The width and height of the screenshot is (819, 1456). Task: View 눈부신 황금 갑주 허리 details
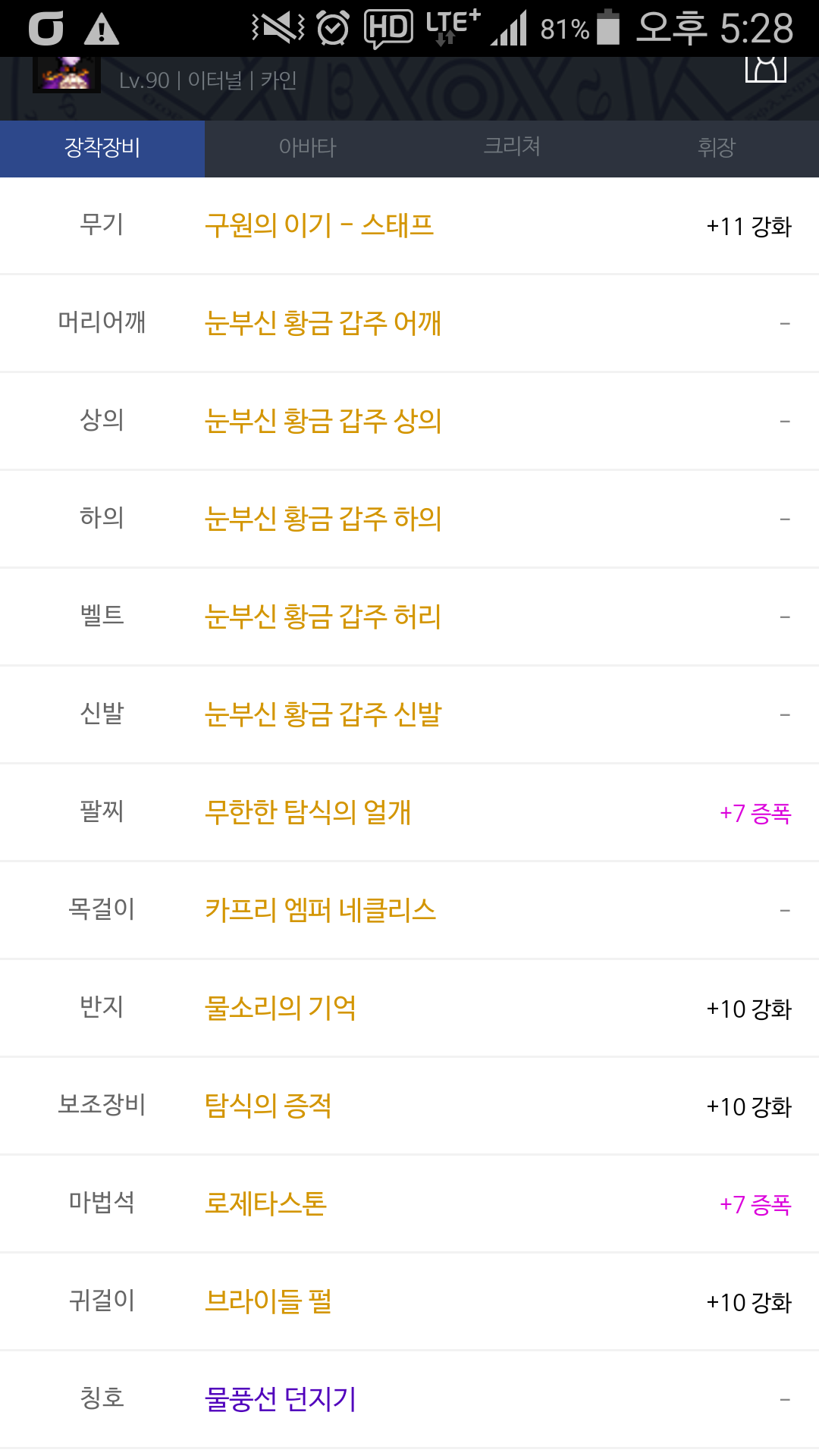(x=323, y=617)
